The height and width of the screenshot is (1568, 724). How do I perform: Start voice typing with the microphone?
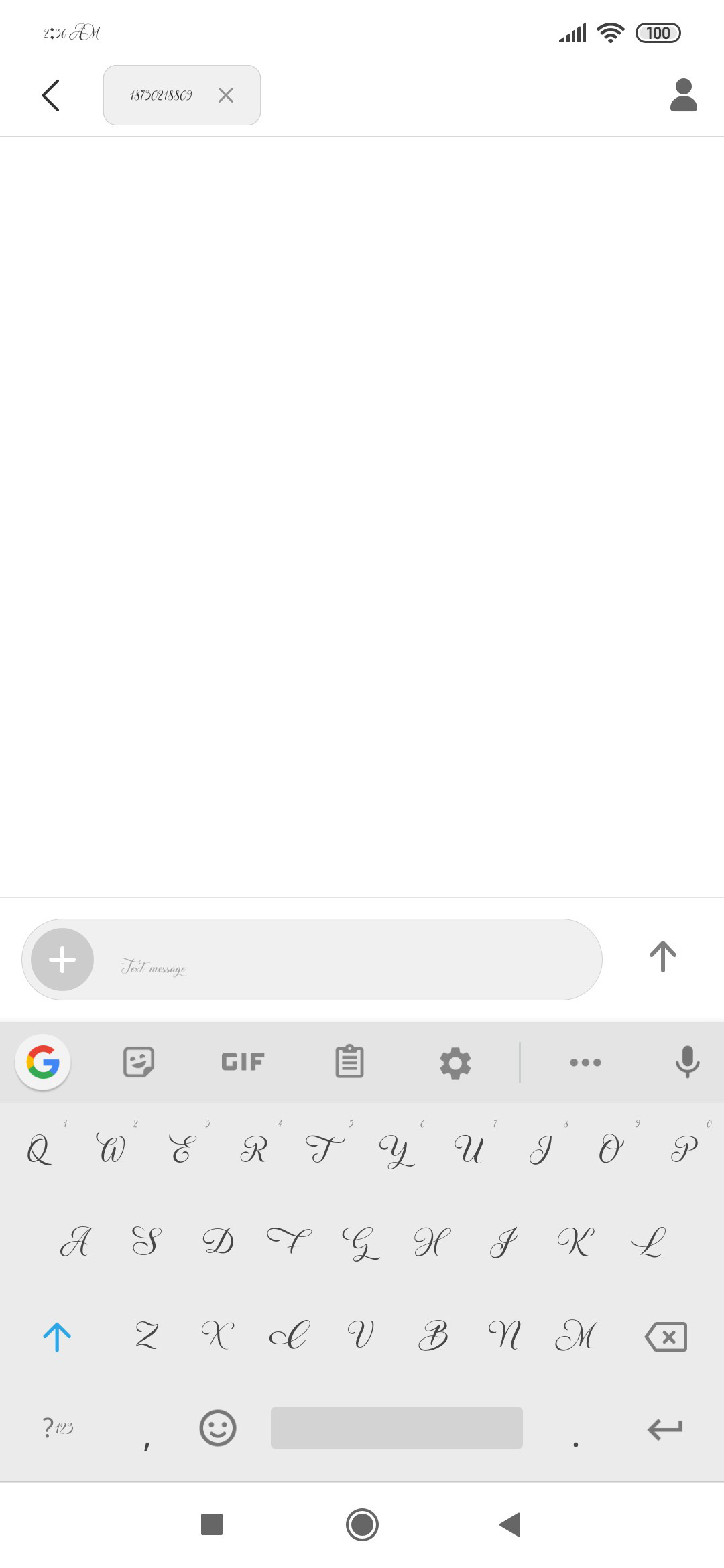[x=687, y=1062]
